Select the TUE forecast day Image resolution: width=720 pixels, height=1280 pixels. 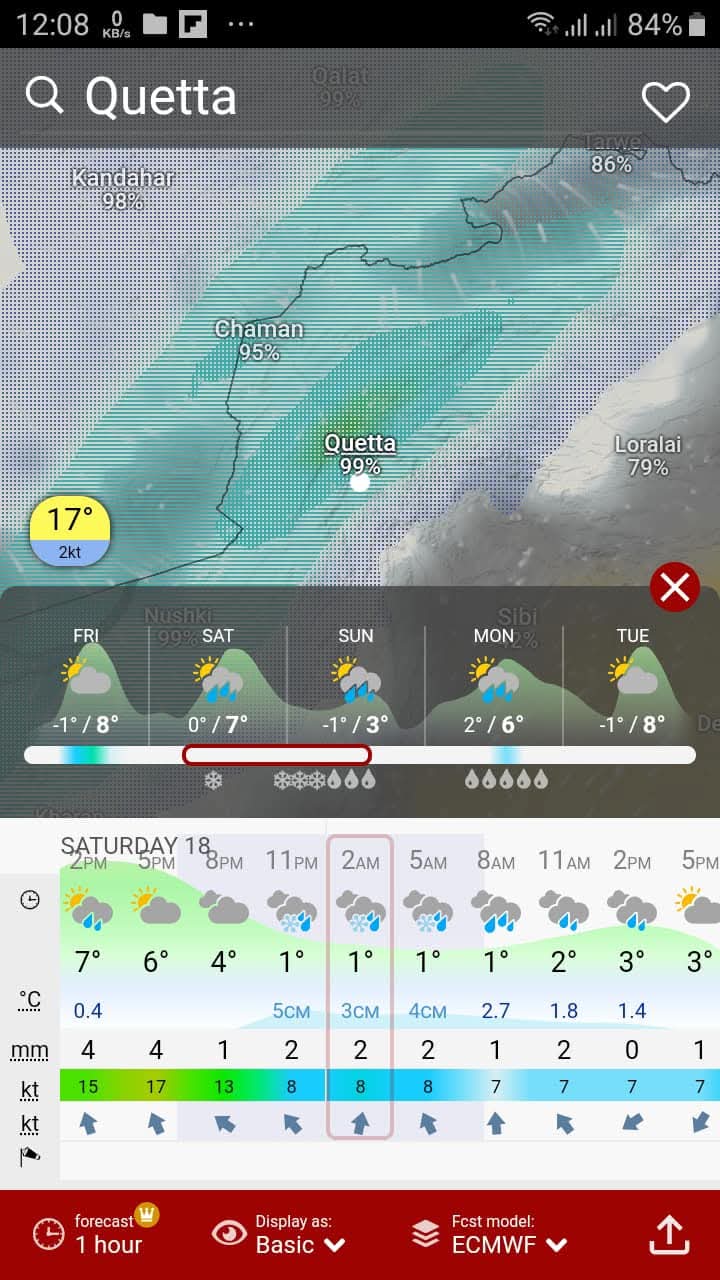point(632,685)
